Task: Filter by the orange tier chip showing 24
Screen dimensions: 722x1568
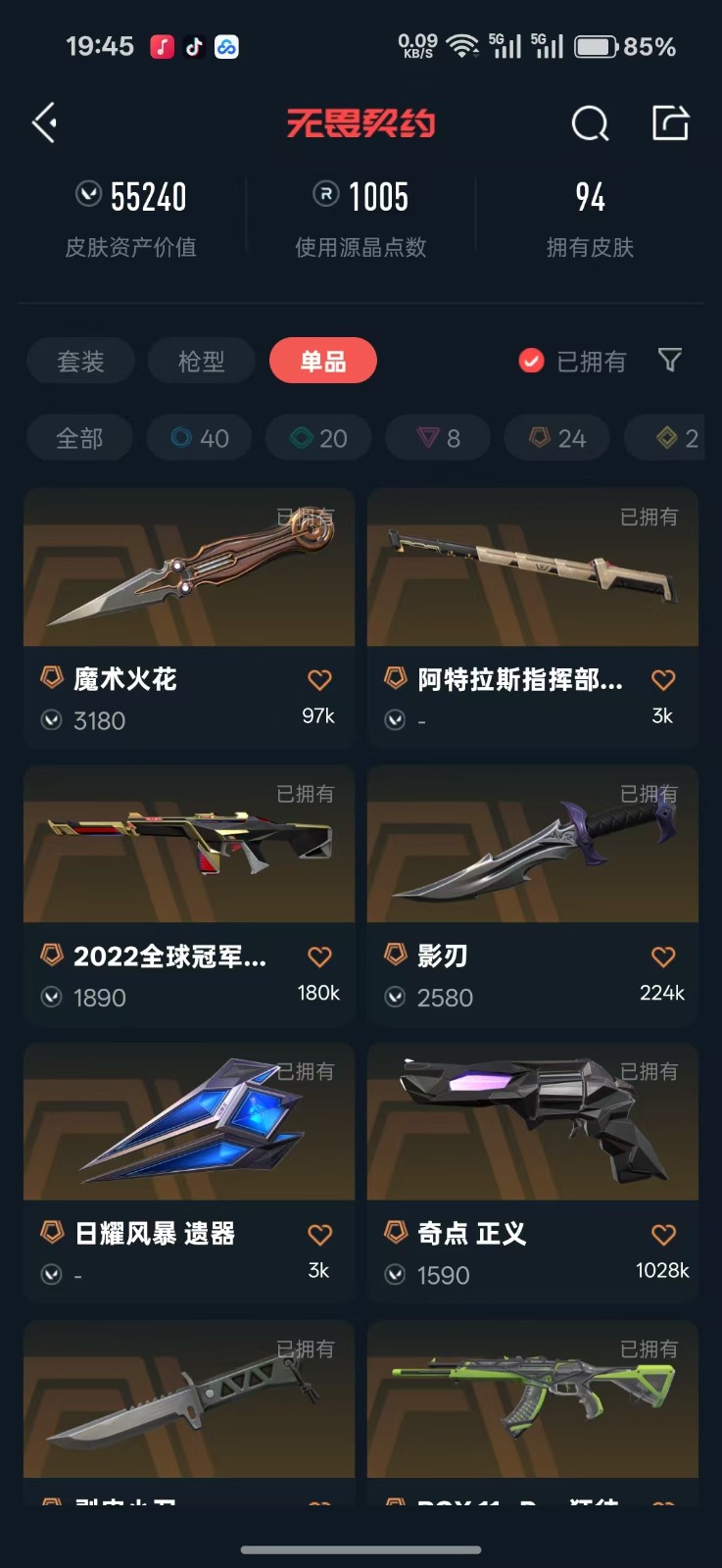Action: point(557,438)
